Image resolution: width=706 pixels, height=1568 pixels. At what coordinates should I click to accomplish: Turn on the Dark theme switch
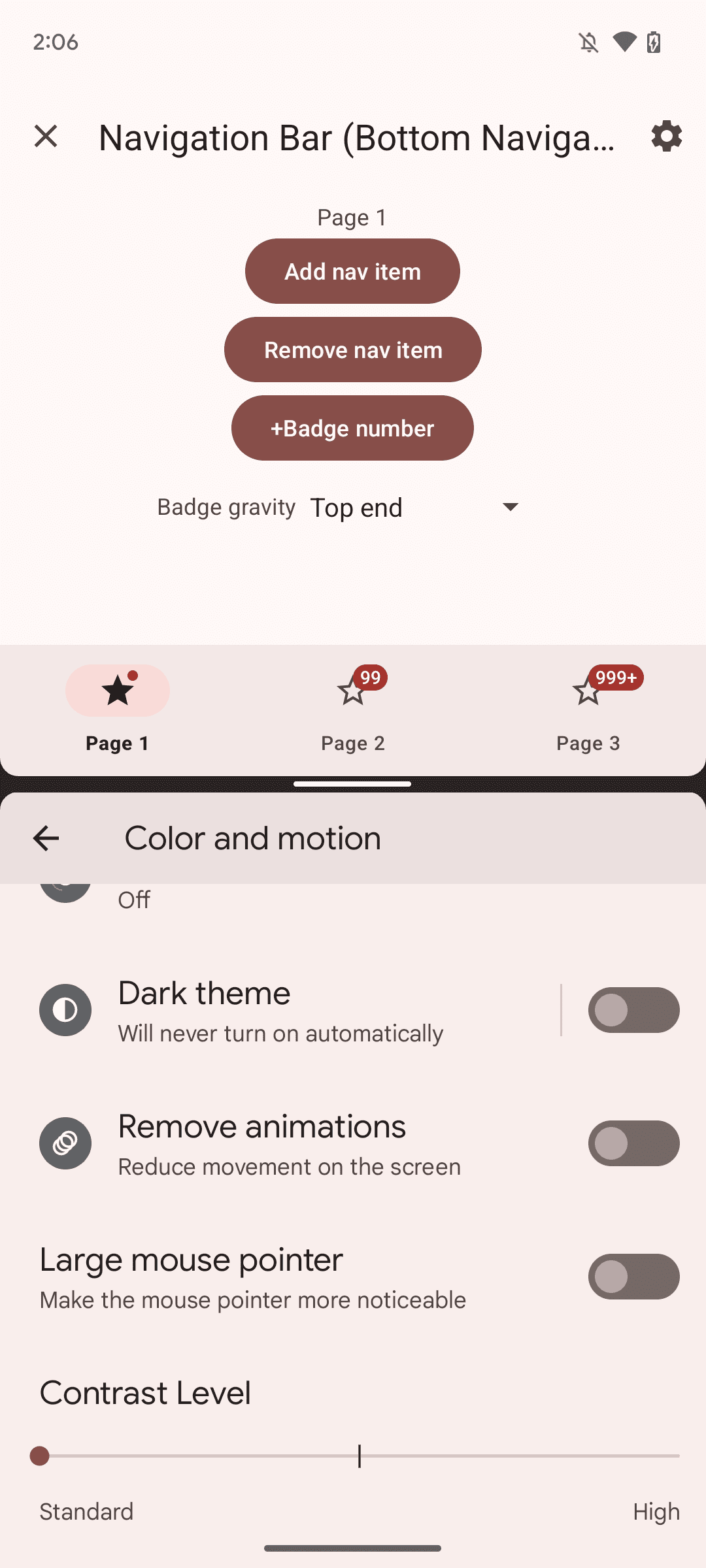(x=633, y=1010)
